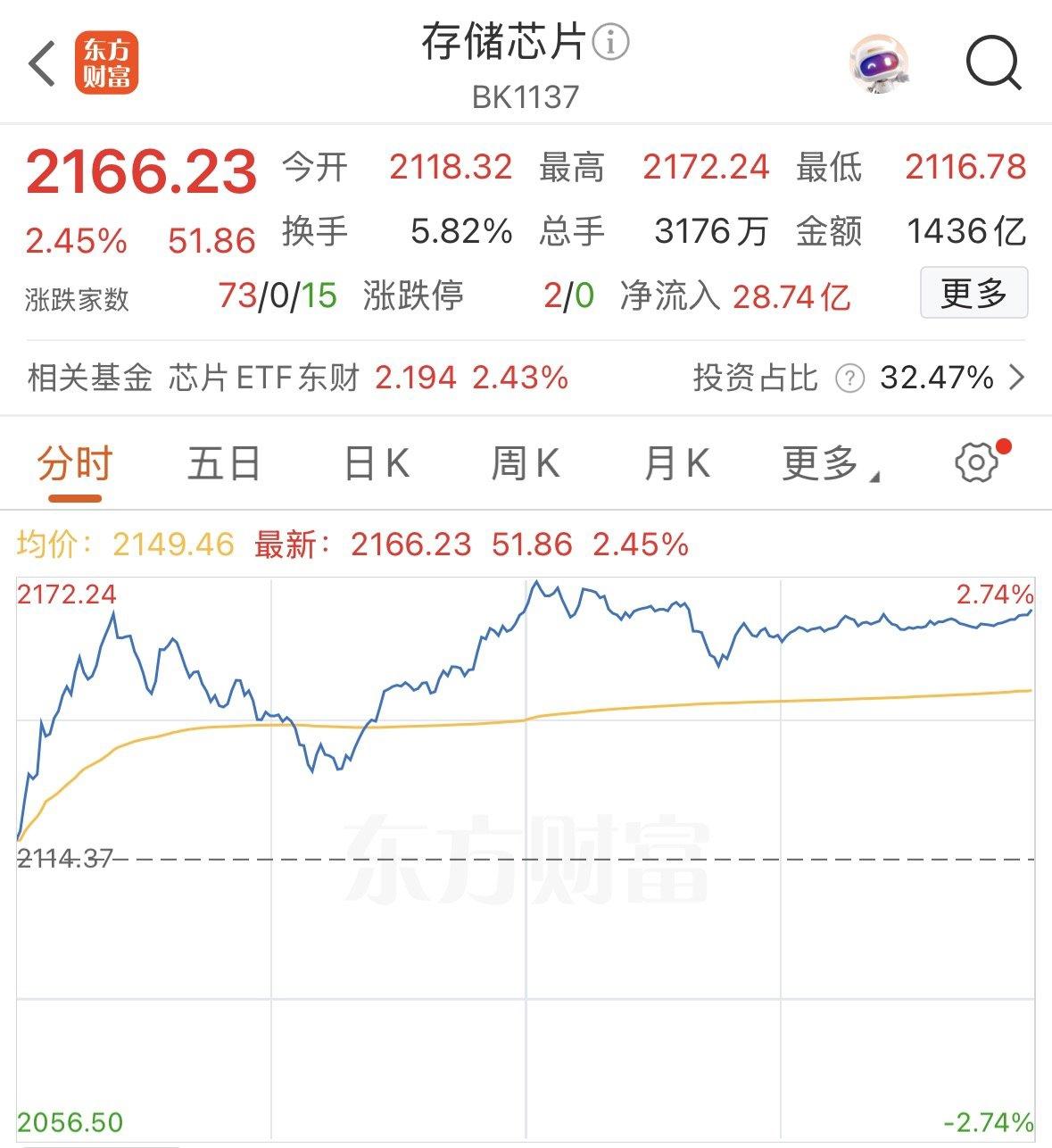Viewport: 1052px width, 1148px height.
Task: Switch to the 日K chart tab
Action: point(377,464)
